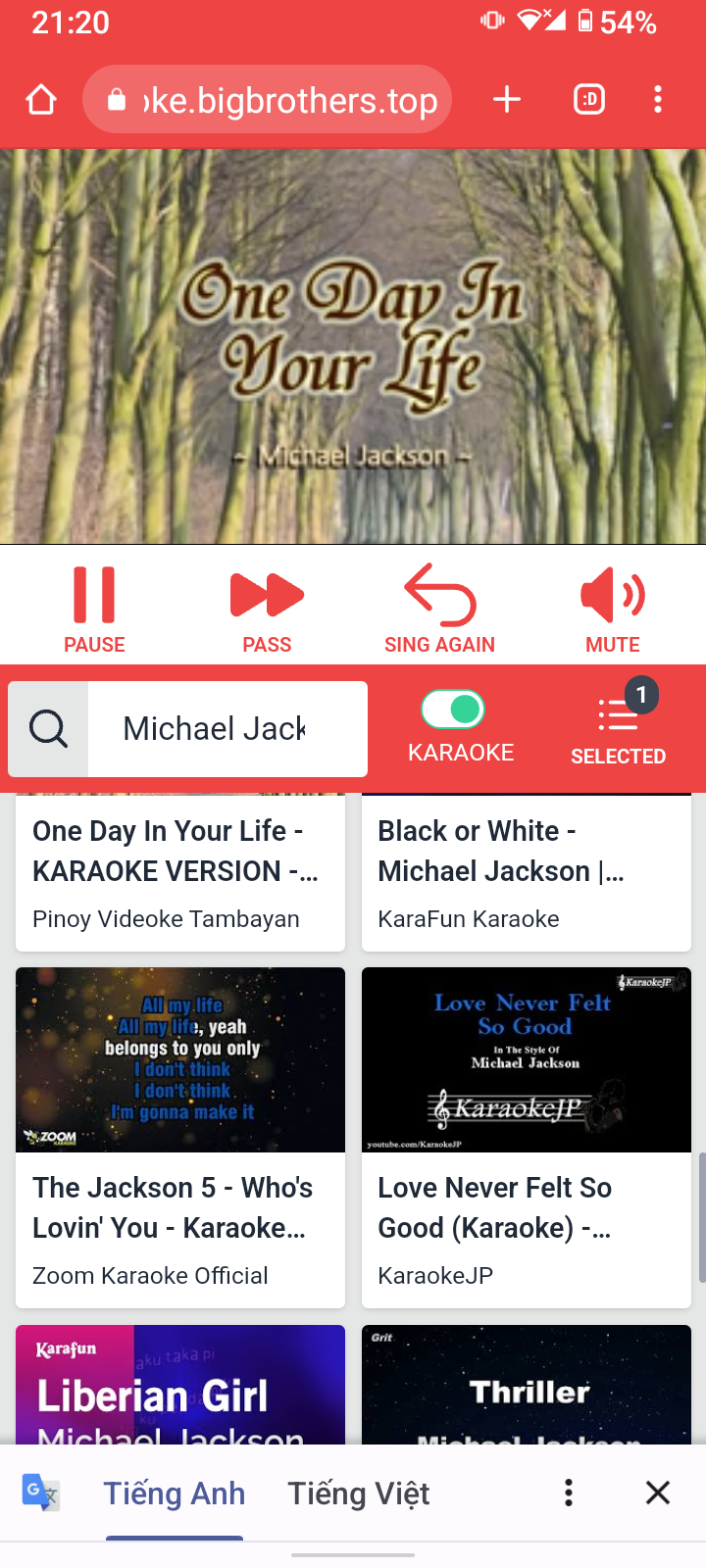Pass to the next song
Viewport: 706px width, 1568px height.
[267, 608]
